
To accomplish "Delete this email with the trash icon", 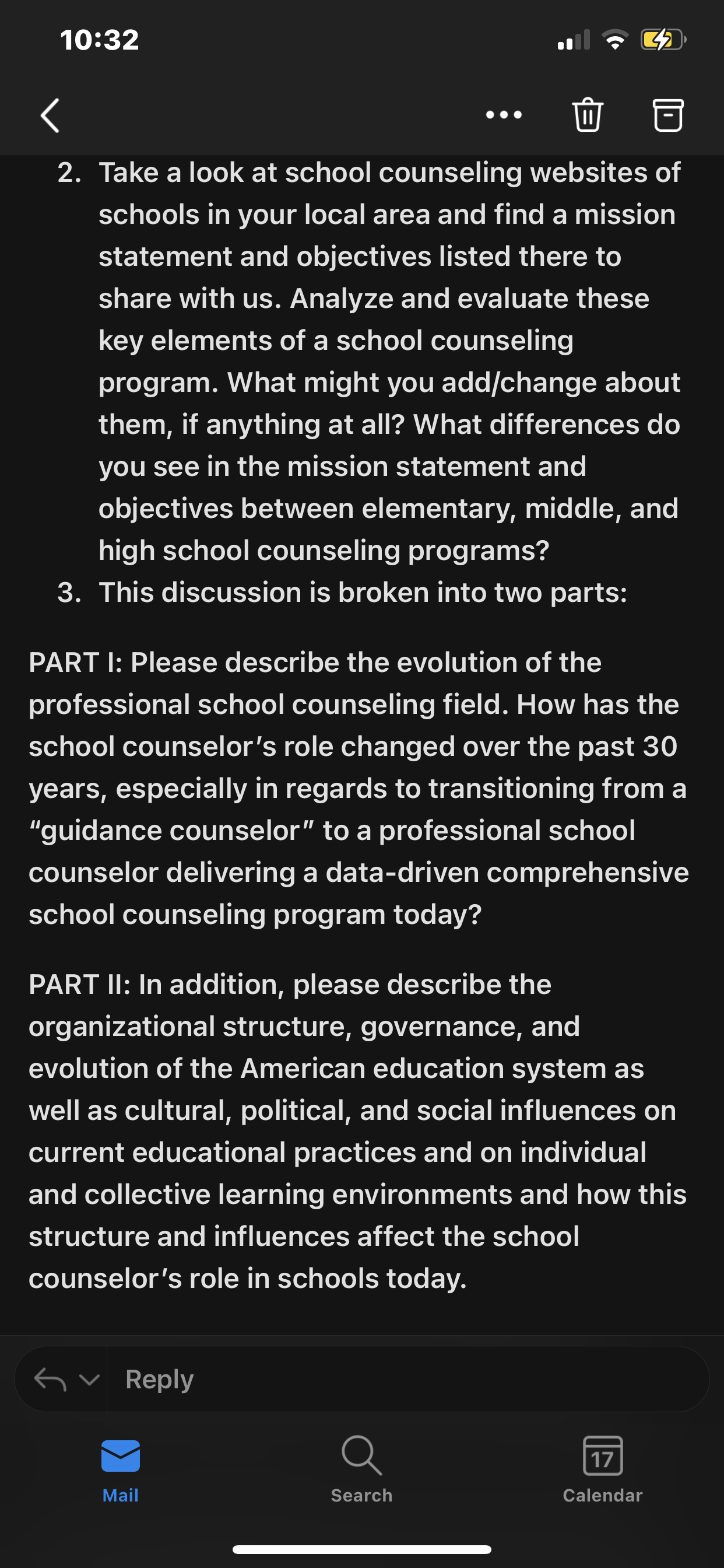I will coord(588,114).
